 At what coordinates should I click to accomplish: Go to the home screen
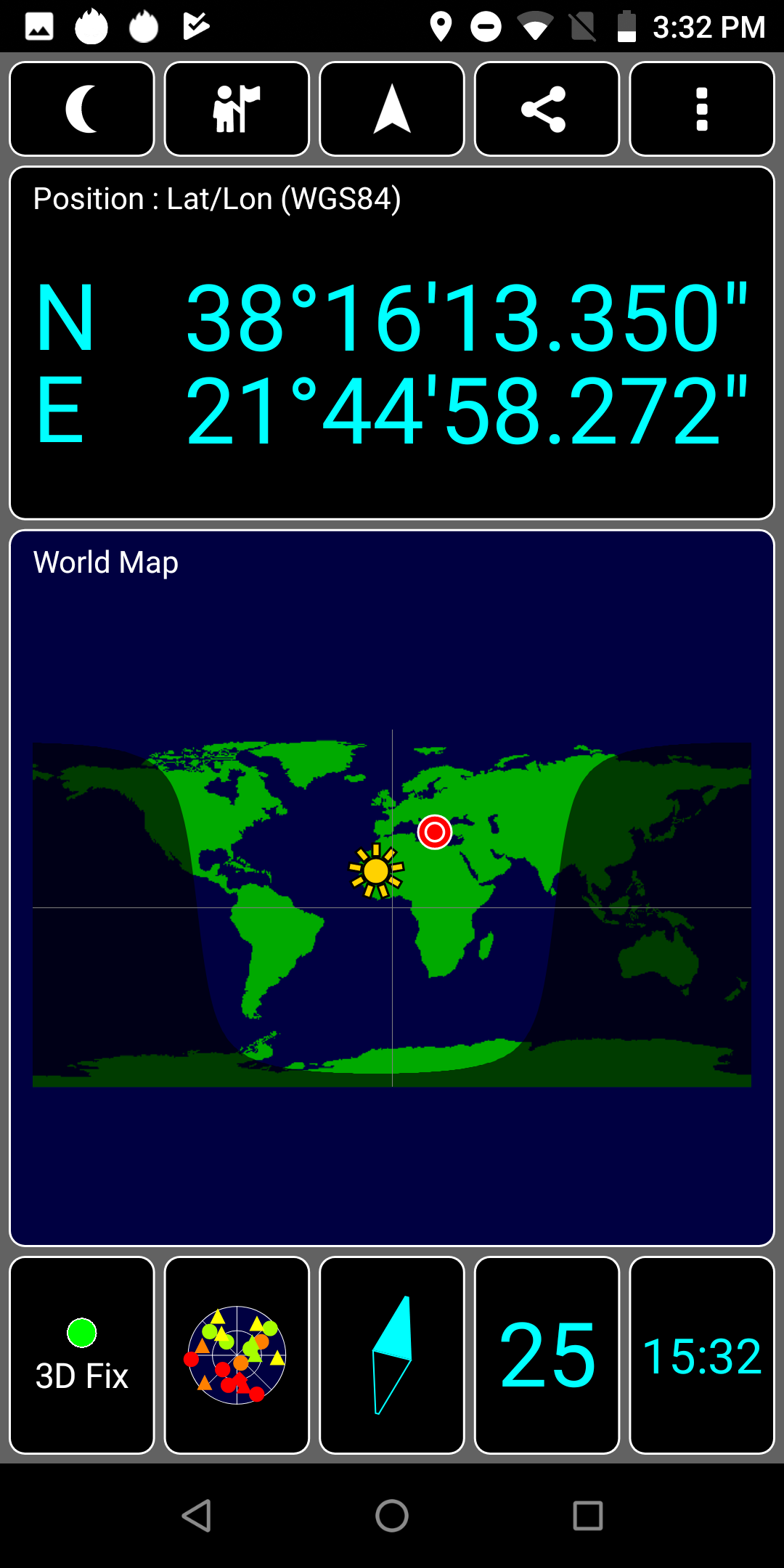tap(392, 1516)
